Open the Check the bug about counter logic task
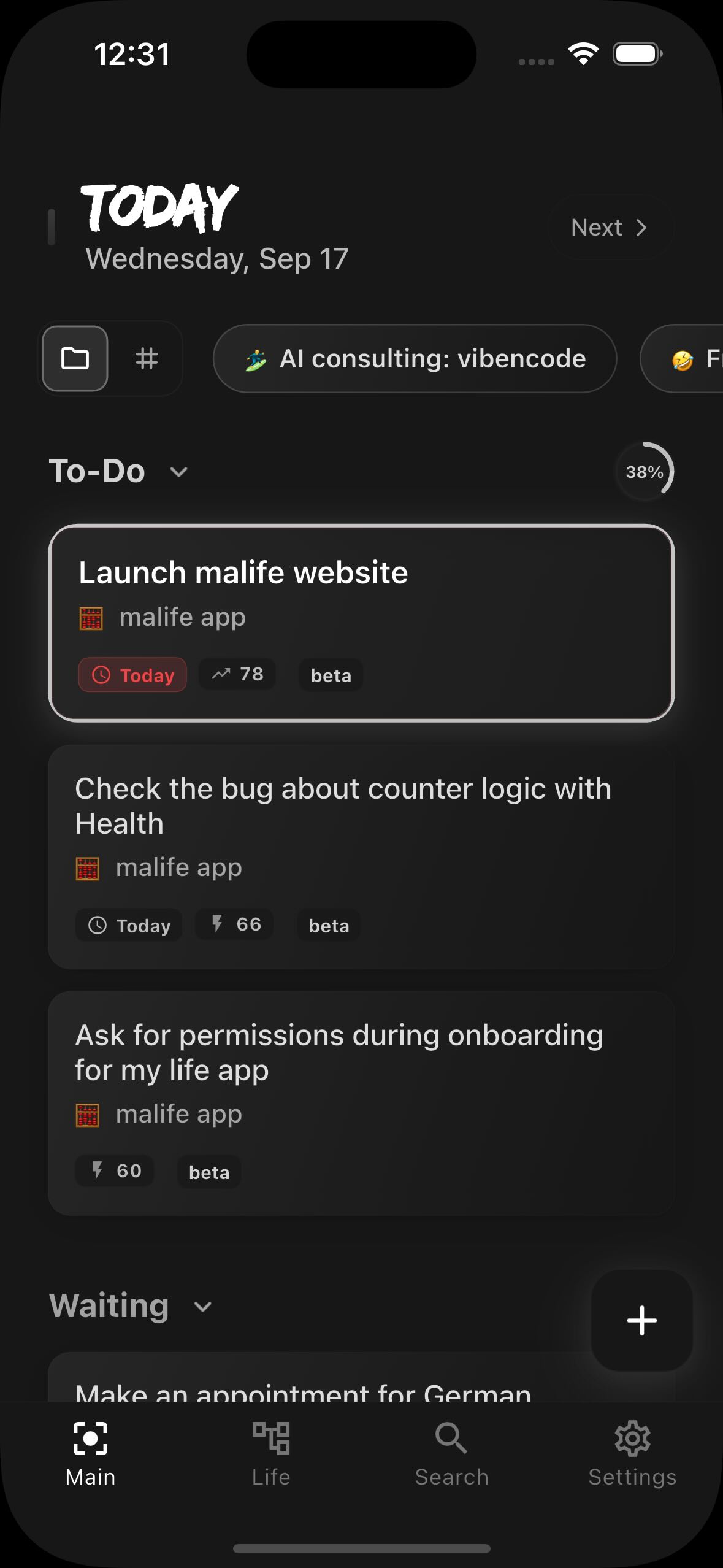Image resolution: width=723 pixels, height=1568 pixels. click(x=361, y=856)
